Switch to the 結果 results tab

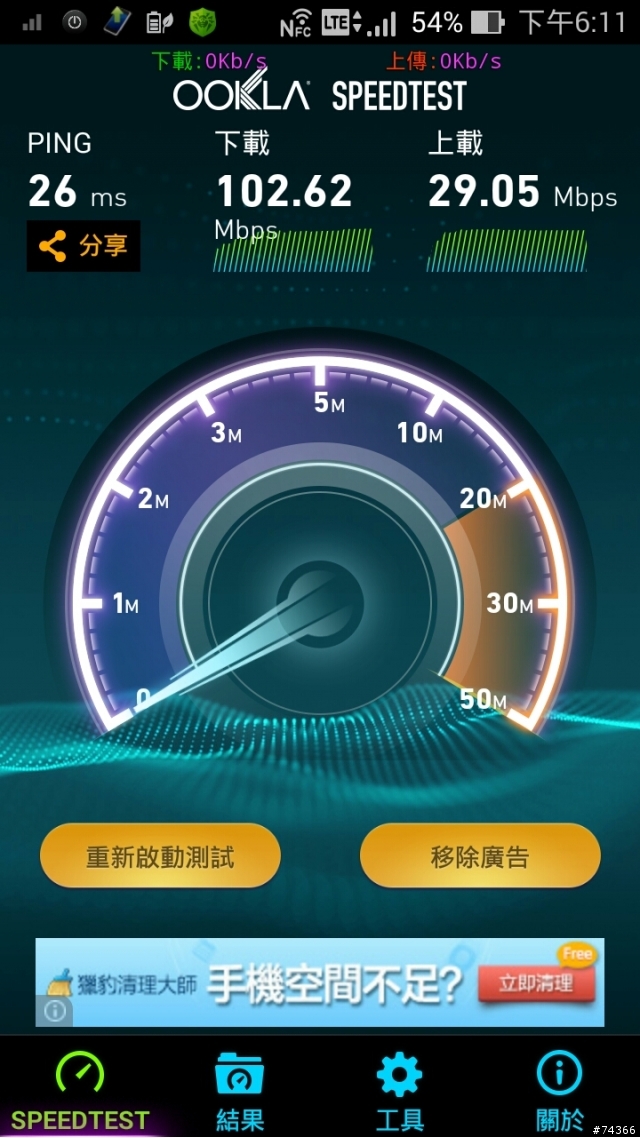coord(239,1086)
